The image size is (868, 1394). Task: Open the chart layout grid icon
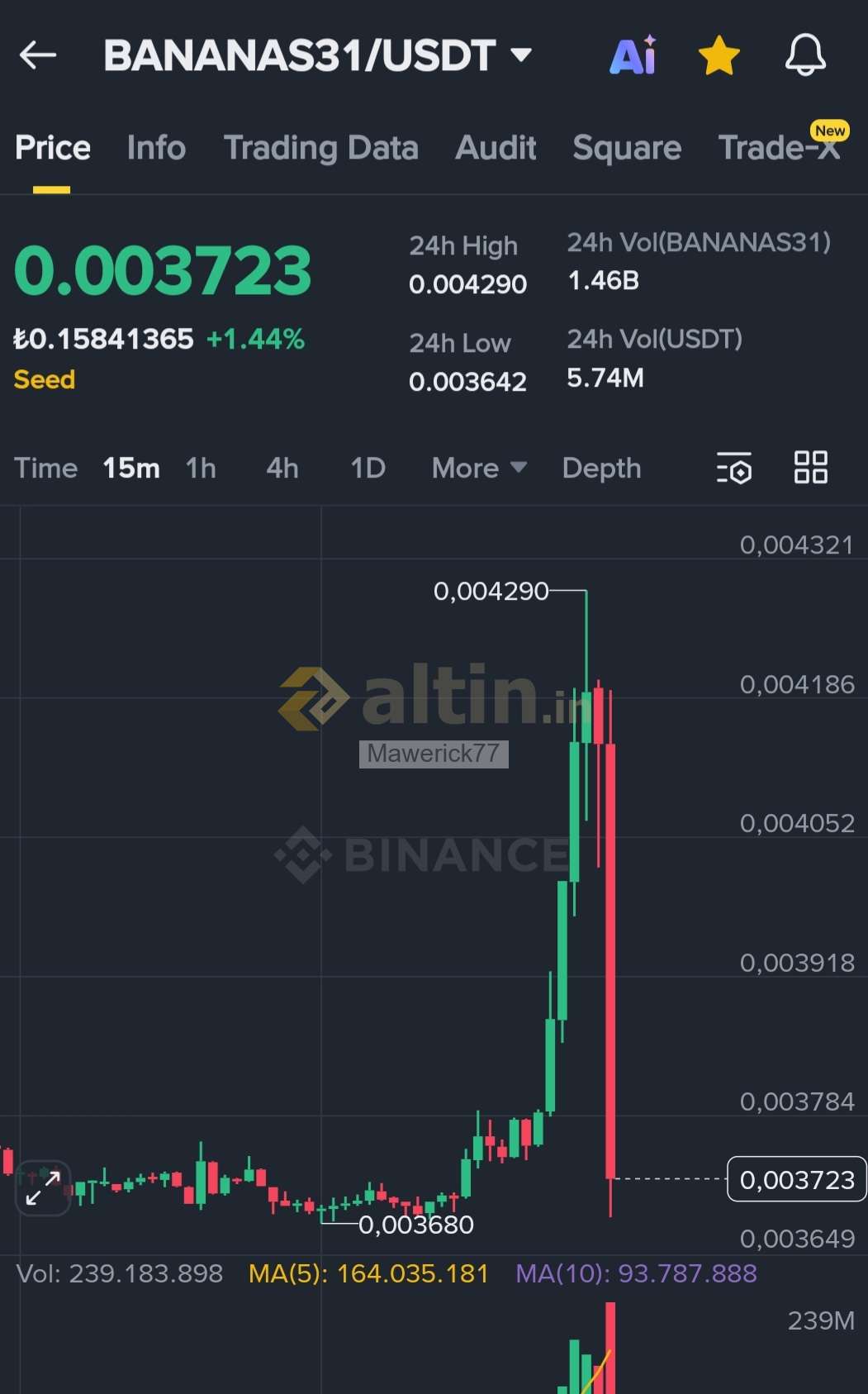tap(810, 468)
